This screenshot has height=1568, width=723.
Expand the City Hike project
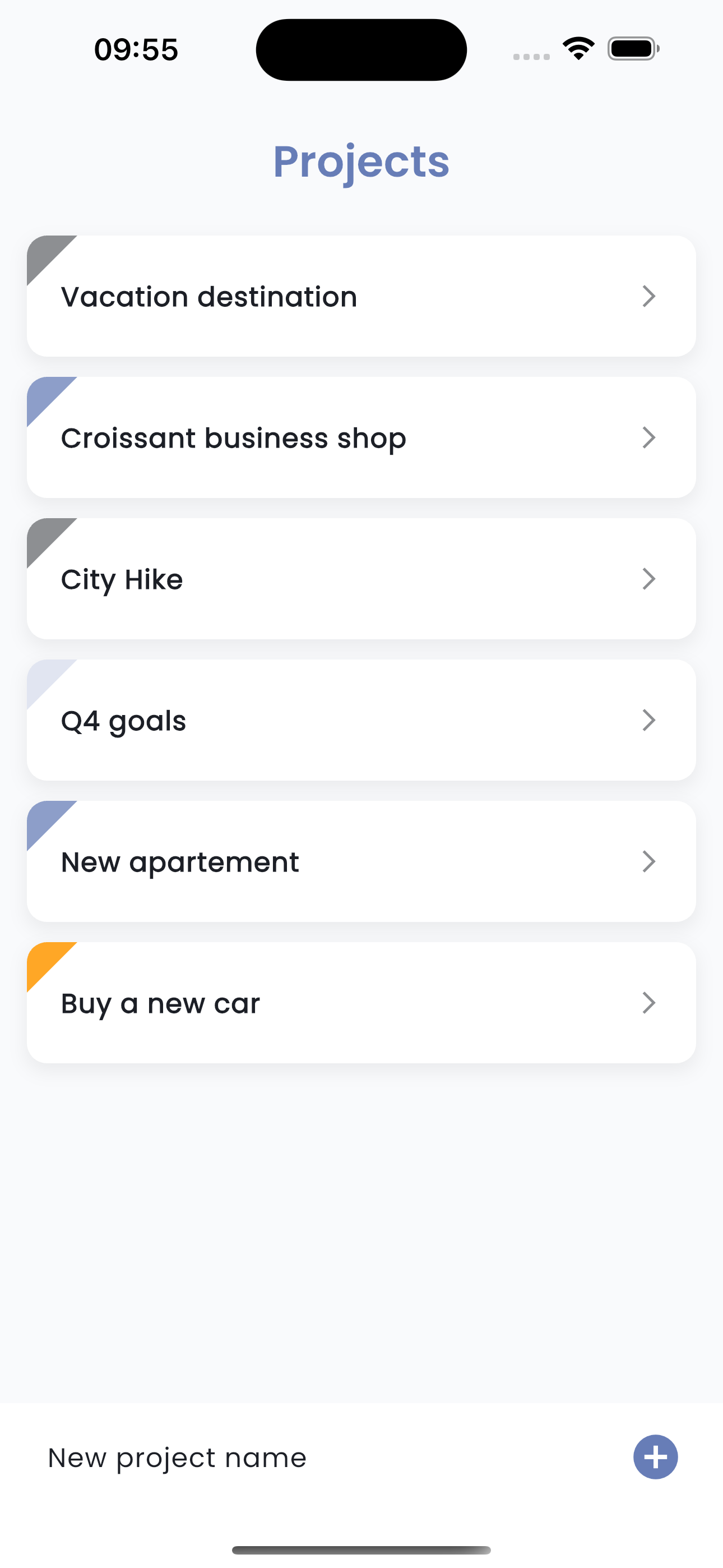(650, 578)
